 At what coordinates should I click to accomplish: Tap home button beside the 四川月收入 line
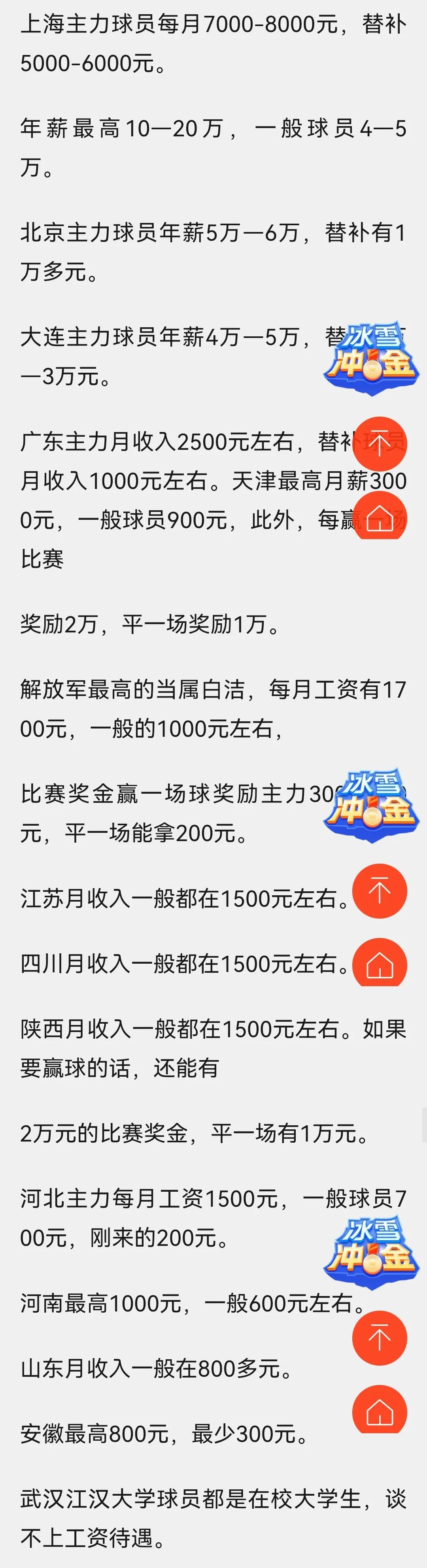[x=380, y=964]
